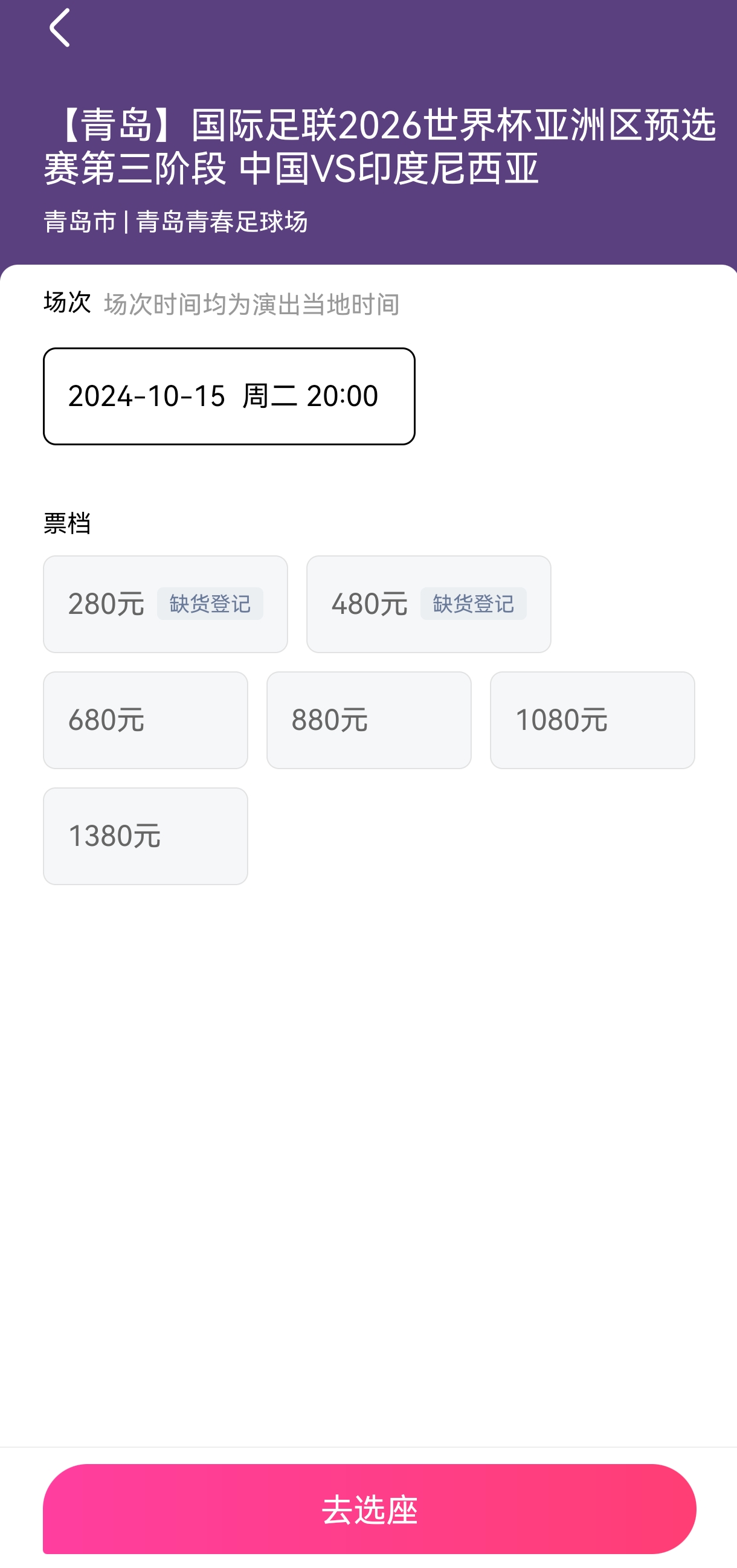
Task: Choose the 480元 ticket tier
Action: [428, 604]
